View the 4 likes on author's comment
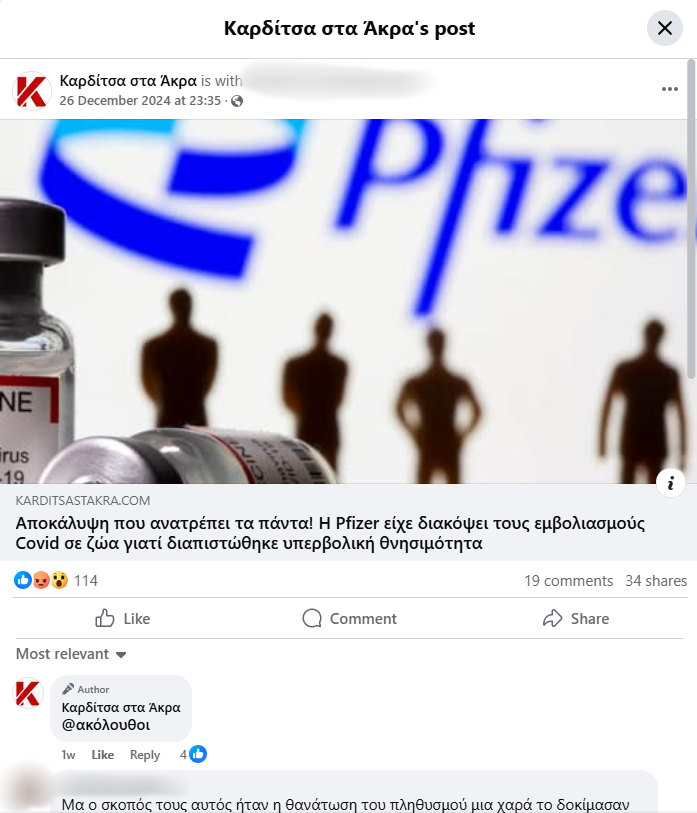The height and width of the screenshot is (813, 697). point(194,754)
